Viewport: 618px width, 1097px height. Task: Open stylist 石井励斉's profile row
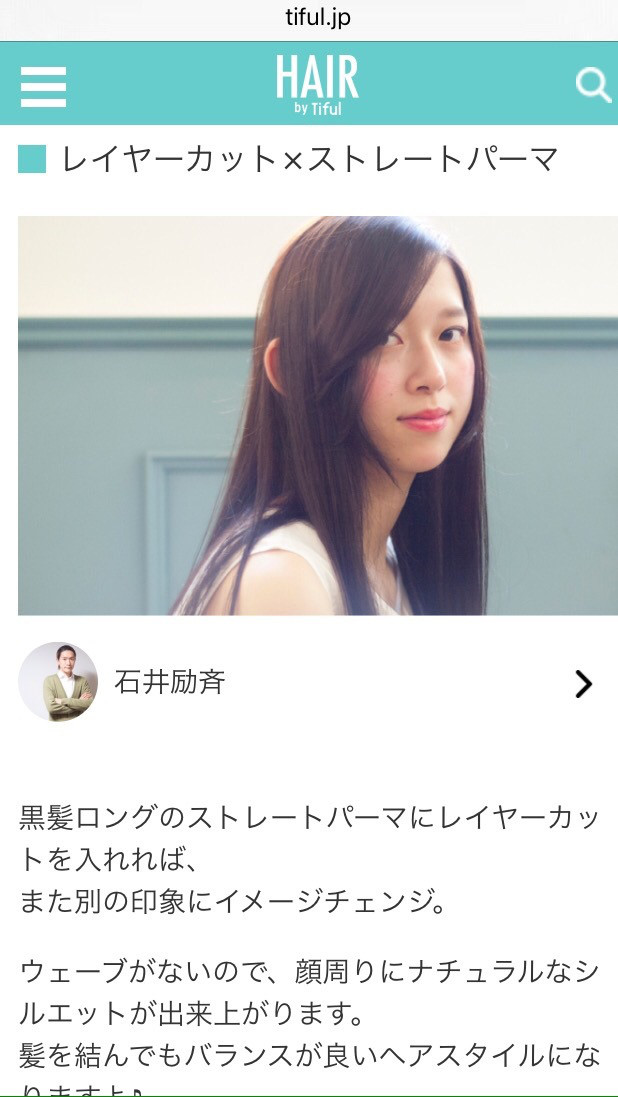(x=308, y=683)
